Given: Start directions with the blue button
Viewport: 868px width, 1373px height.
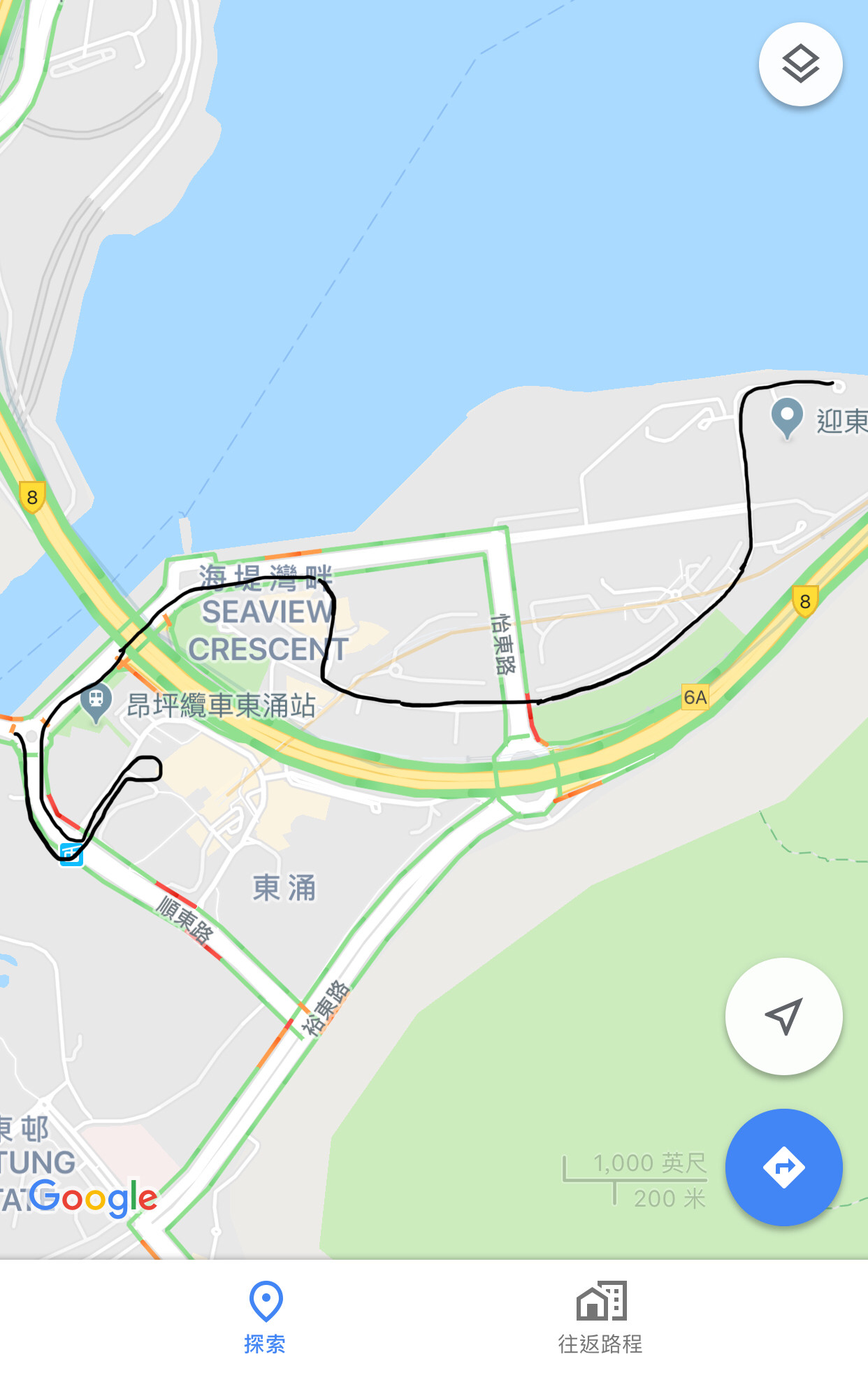Looking at the screenshot, I should click(783, 1167).
